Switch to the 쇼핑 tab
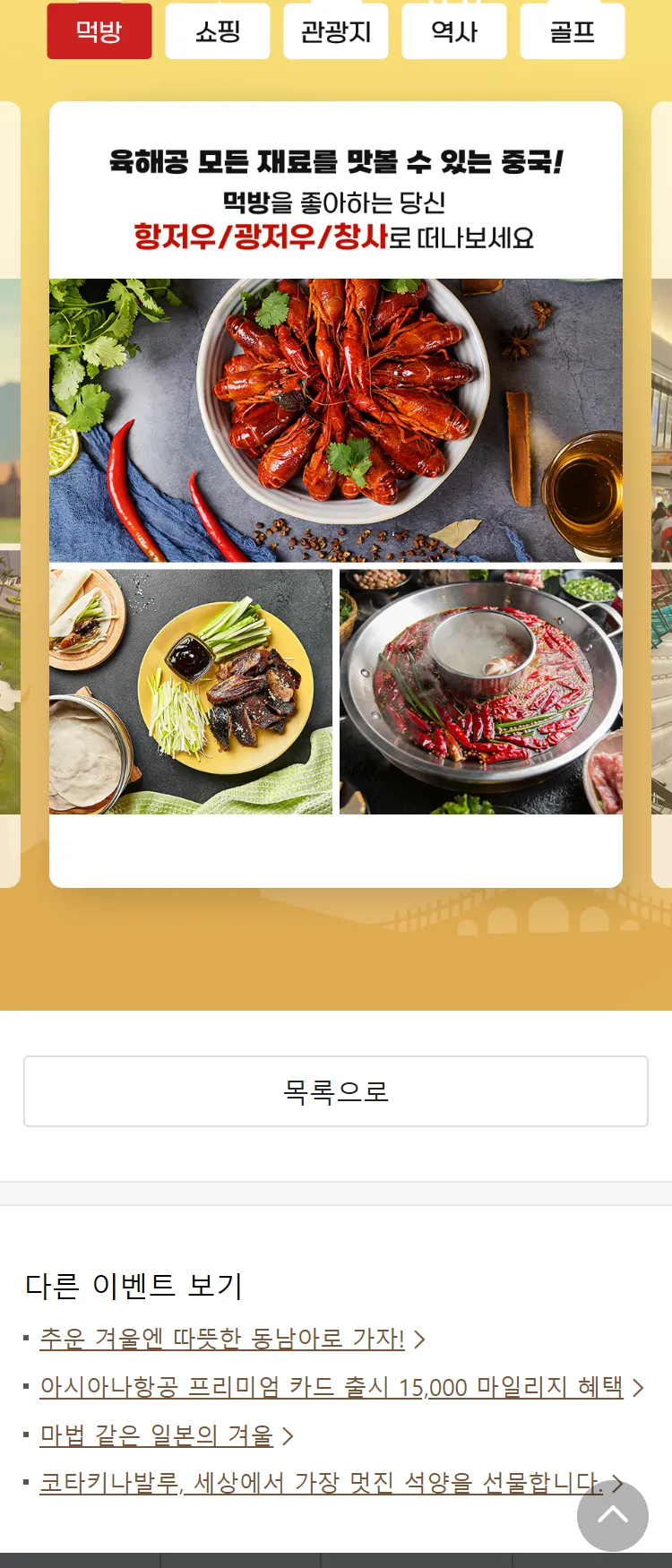 (218, 31)
